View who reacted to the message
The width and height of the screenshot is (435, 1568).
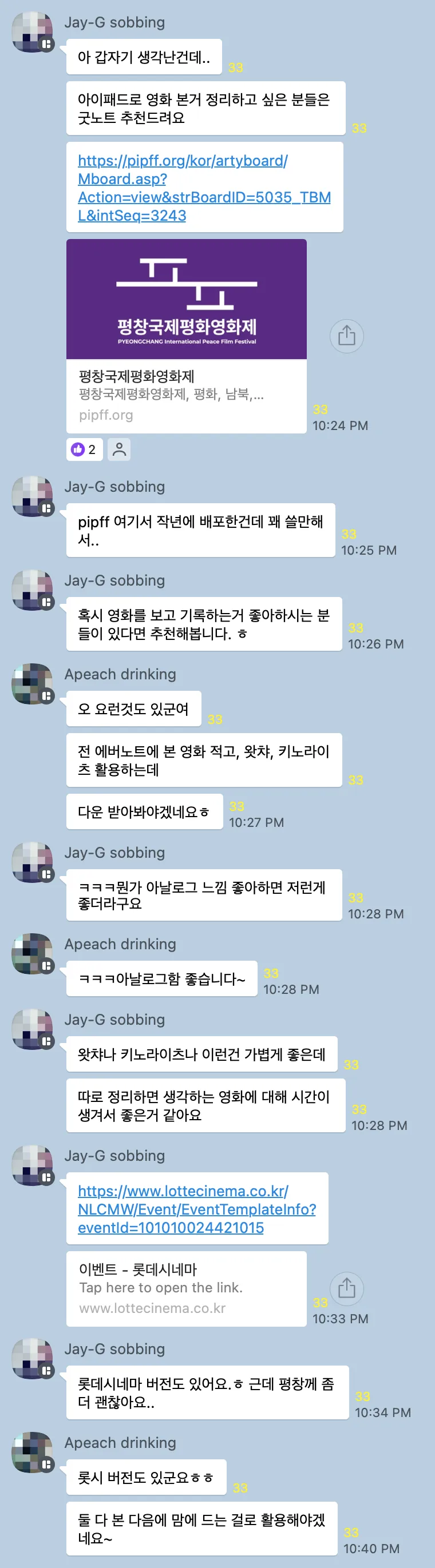[x=120, y=449]
